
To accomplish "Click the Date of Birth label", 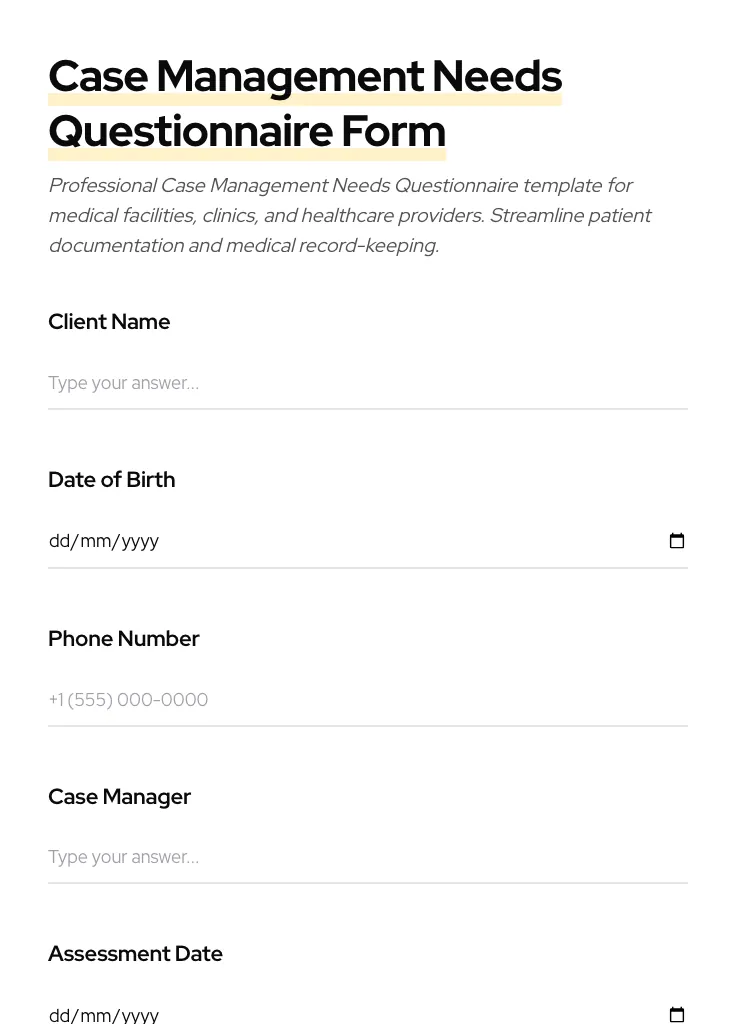I will tap(111, 480).
